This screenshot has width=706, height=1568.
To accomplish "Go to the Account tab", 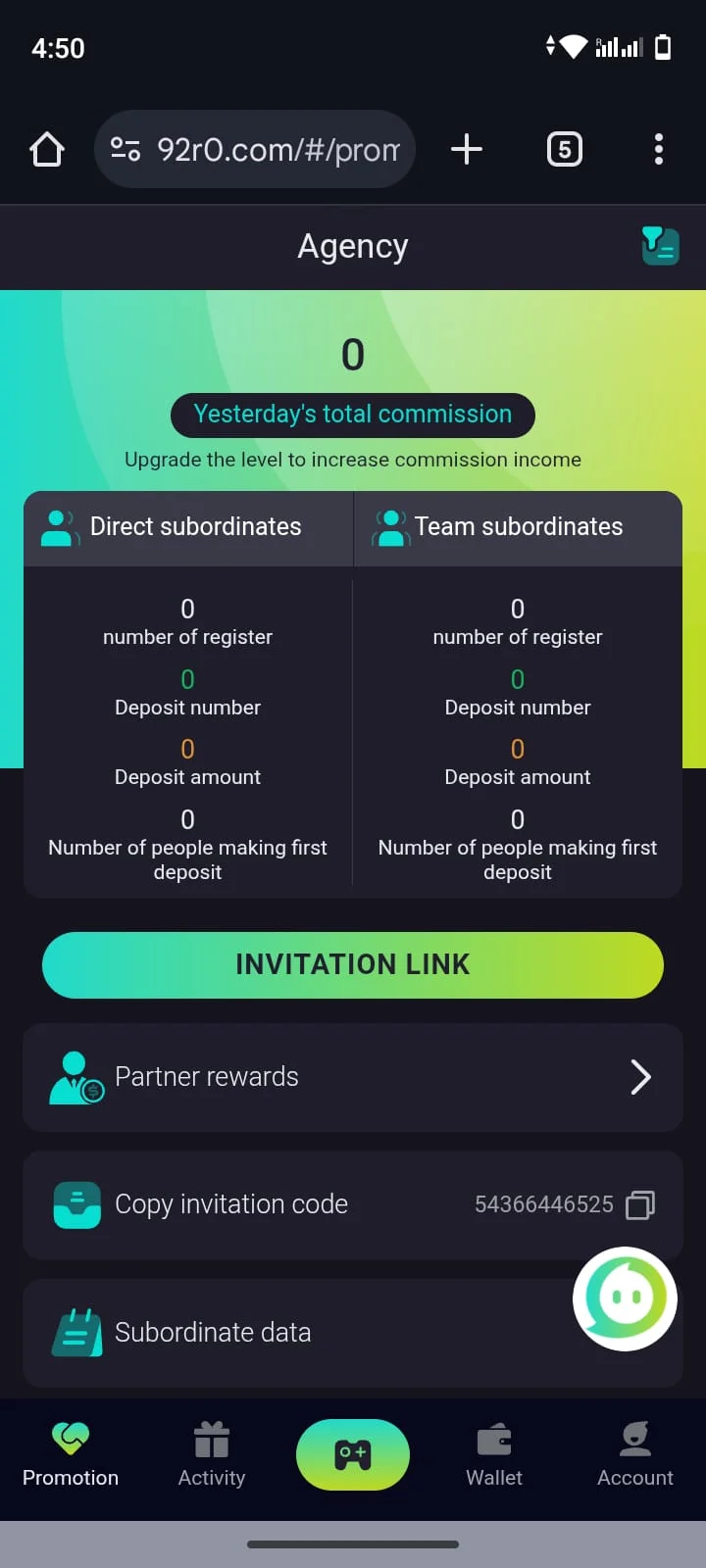I will click(x=635, y=1455).
